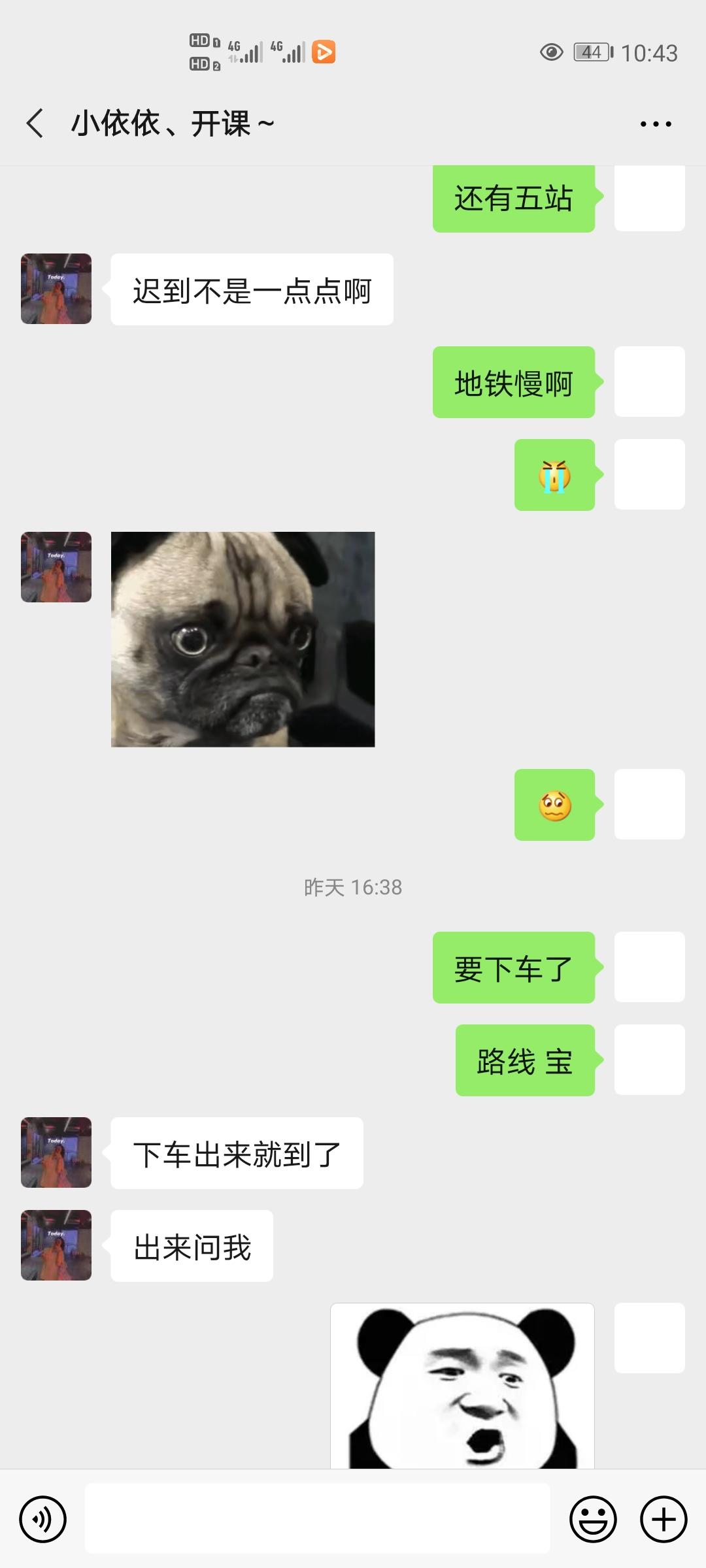Screen dimensions: 706x1568
Task: Open the three-dot chat info menu
Action: (656, 123)
